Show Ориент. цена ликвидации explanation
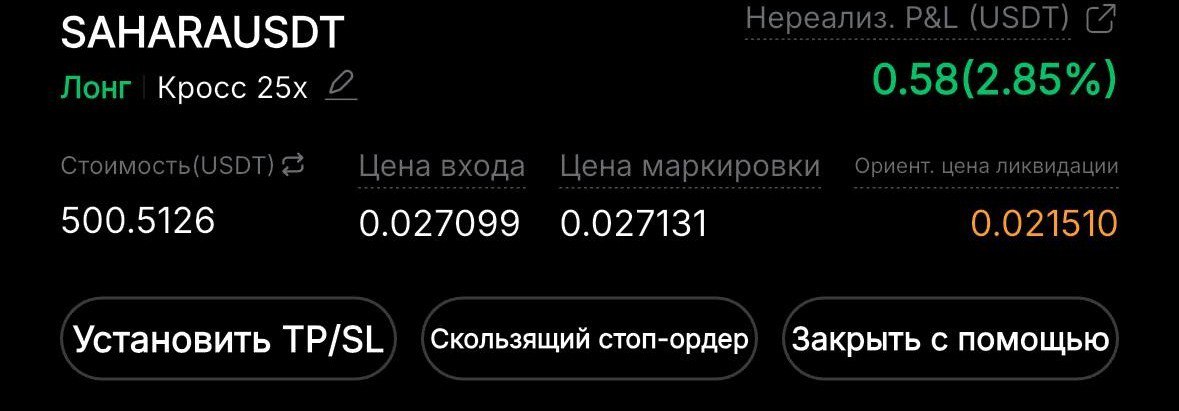This screenshot has width=1179, height=411. point(986,166)
